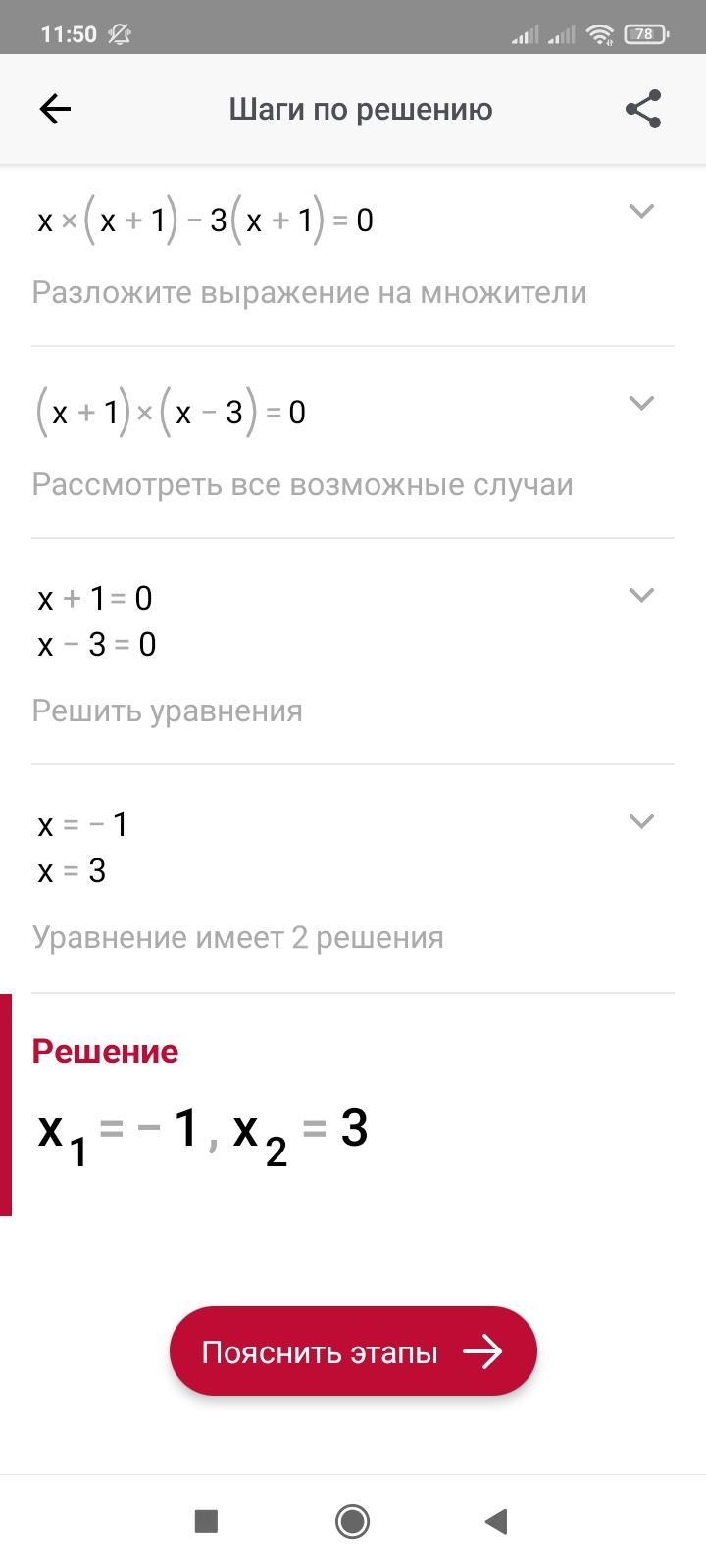Open recent apps with the square button

(x=206, y=1521)
